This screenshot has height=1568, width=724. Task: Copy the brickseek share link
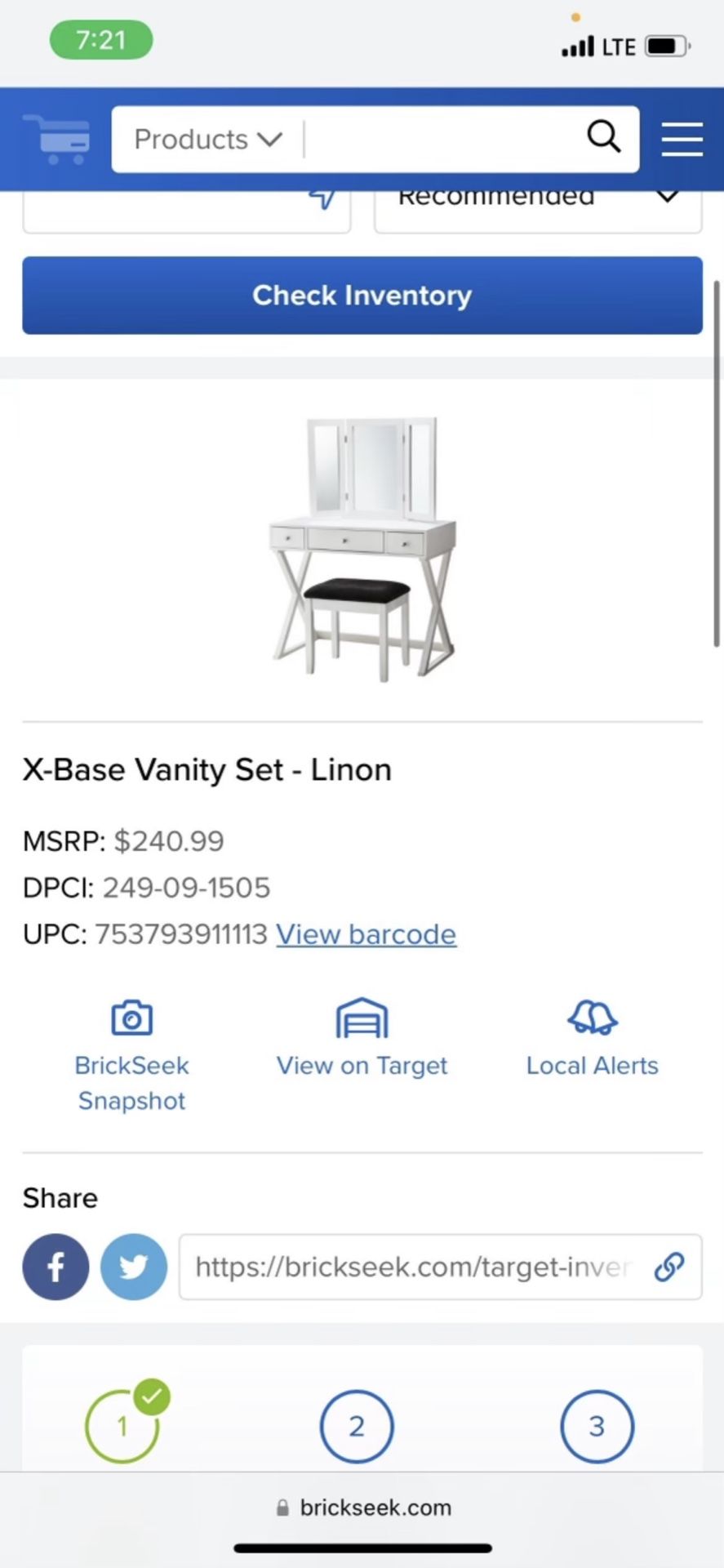[668, 1267]
